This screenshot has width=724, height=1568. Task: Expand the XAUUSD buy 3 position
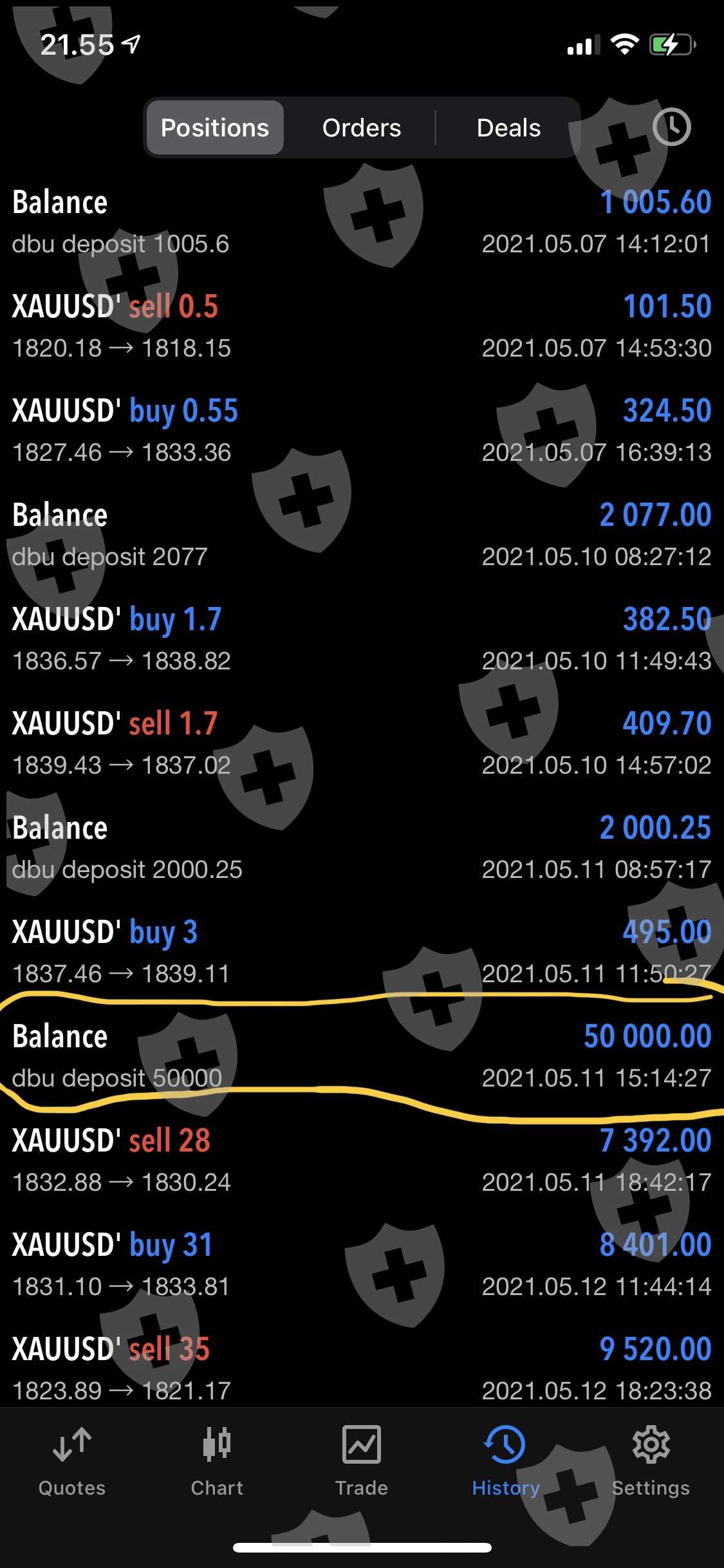(x=362, y=951)
